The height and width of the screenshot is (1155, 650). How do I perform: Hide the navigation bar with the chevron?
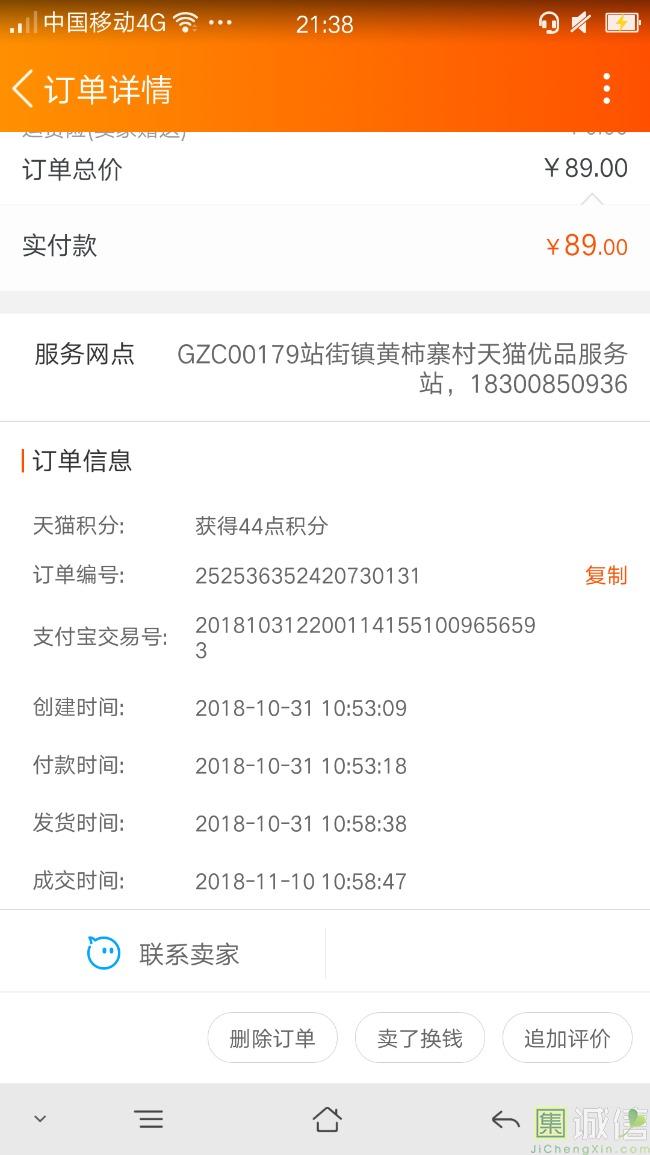point(41,1119)
